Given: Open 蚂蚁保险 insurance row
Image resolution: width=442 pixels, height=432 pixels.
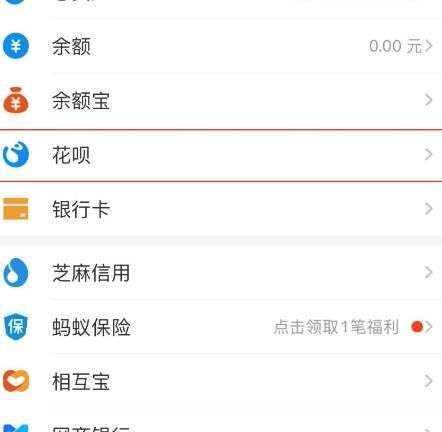Looking at the screenshot, I should [221, 327].
